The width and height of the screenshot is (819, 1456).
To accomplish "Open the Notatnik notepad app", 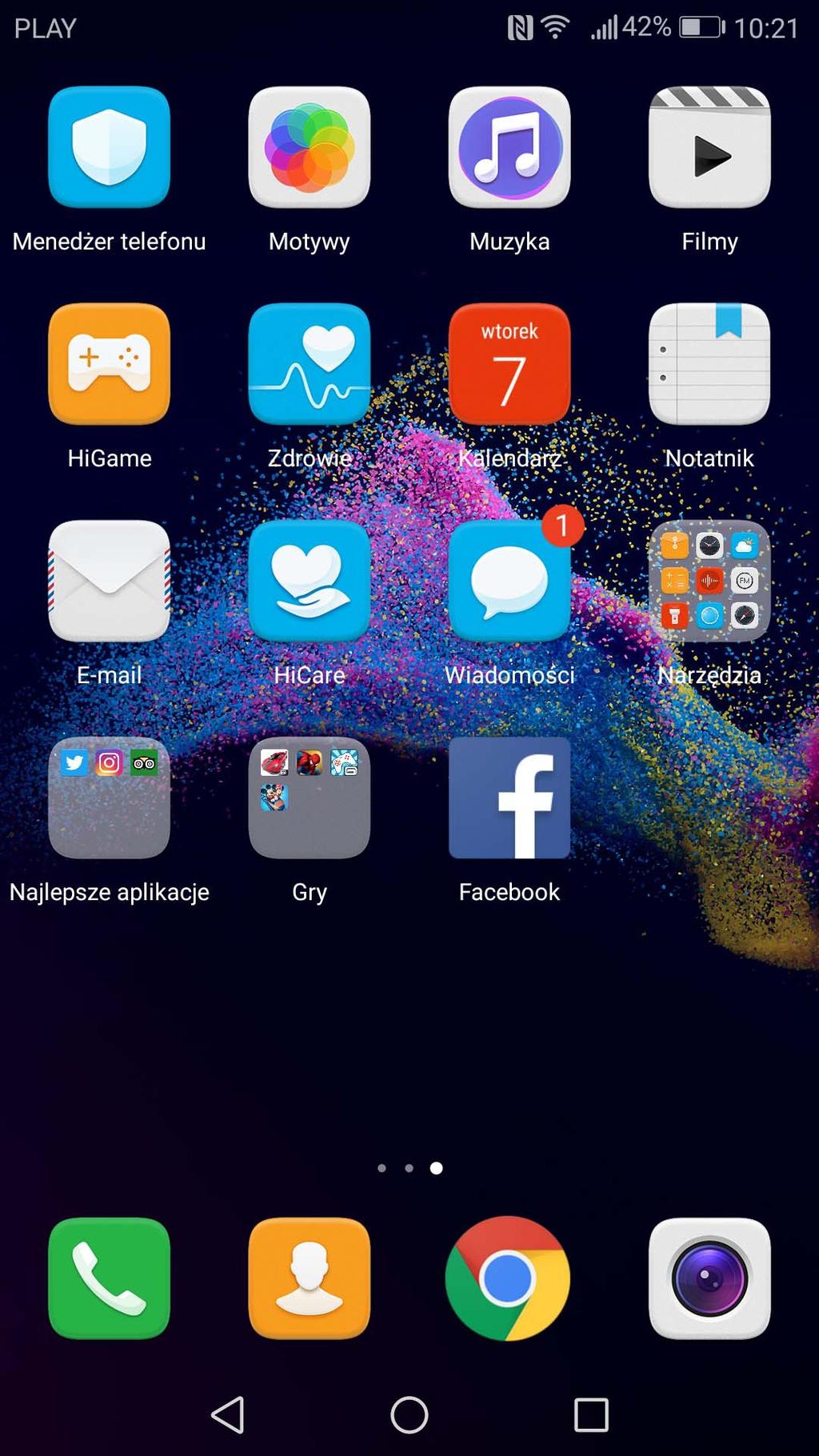I will tap(709, 365).
